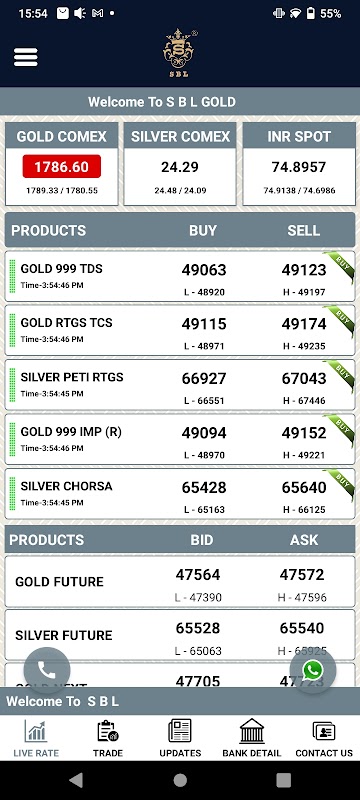Open WhatsApp chat via floating button
Image resolution: width=360 pixels, height=800 pixels.
[x=313, y=670]
